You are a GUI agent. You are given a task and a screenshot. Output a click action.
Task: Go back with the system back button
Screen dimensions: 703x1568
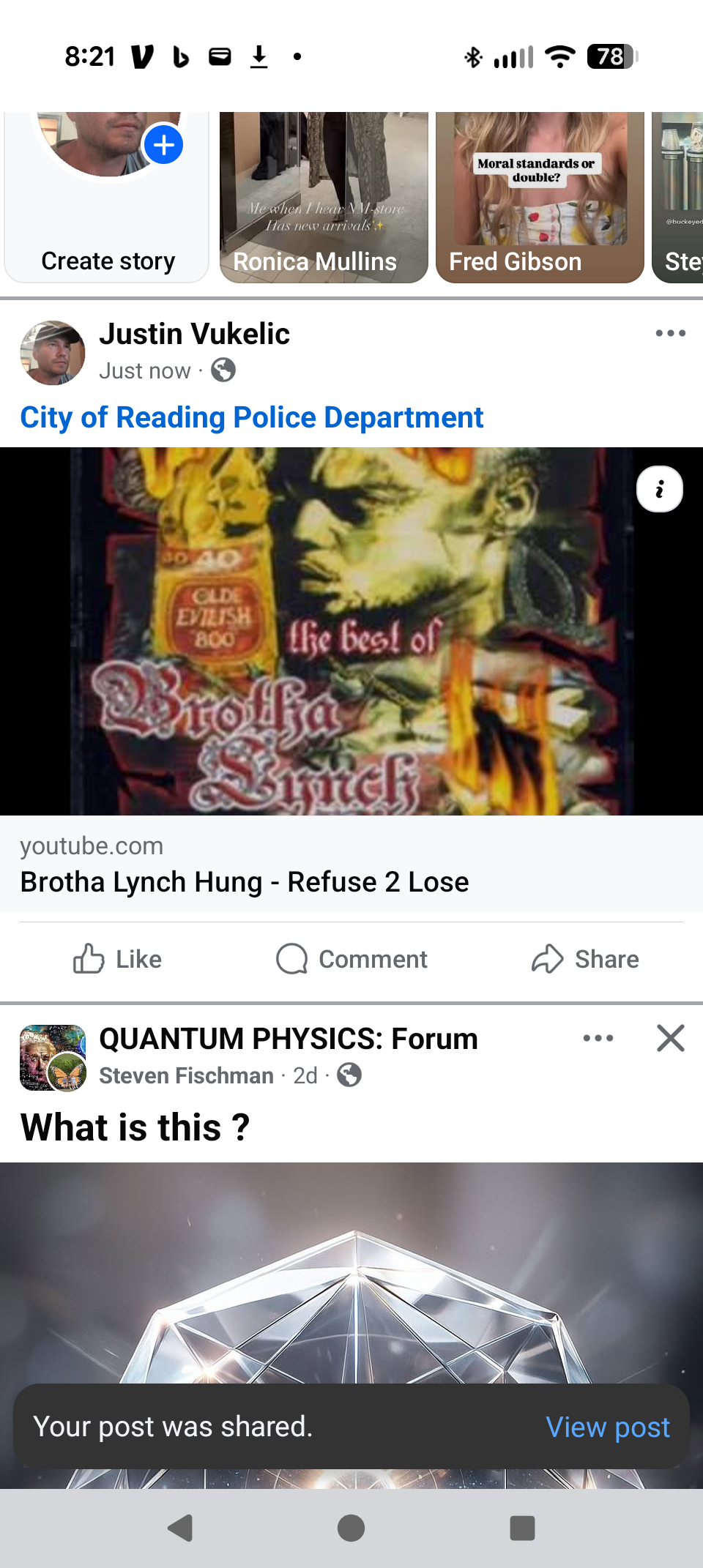point(180,1528)
